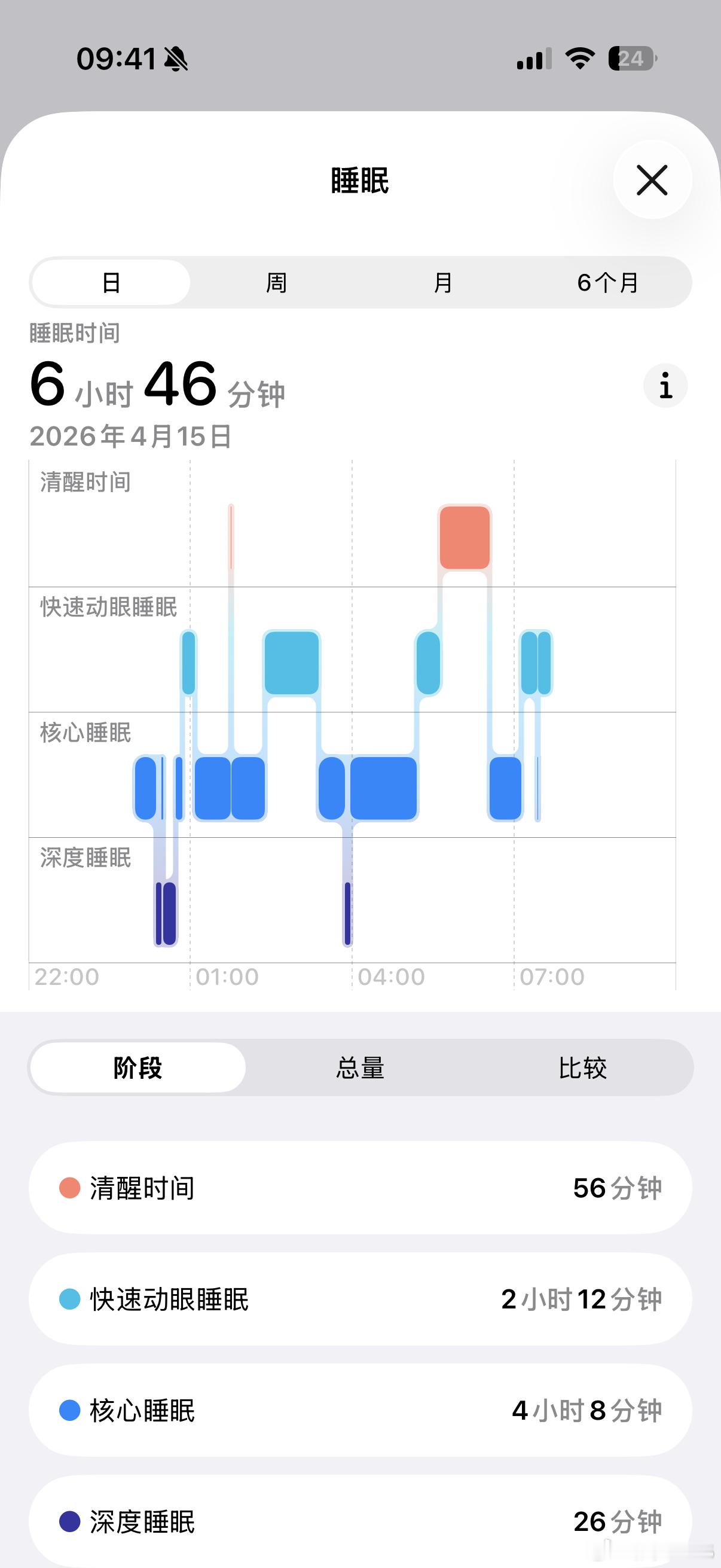721x1568 pixels.
Task: Tap the battery indicator showing 24
Action: point(631,59)
